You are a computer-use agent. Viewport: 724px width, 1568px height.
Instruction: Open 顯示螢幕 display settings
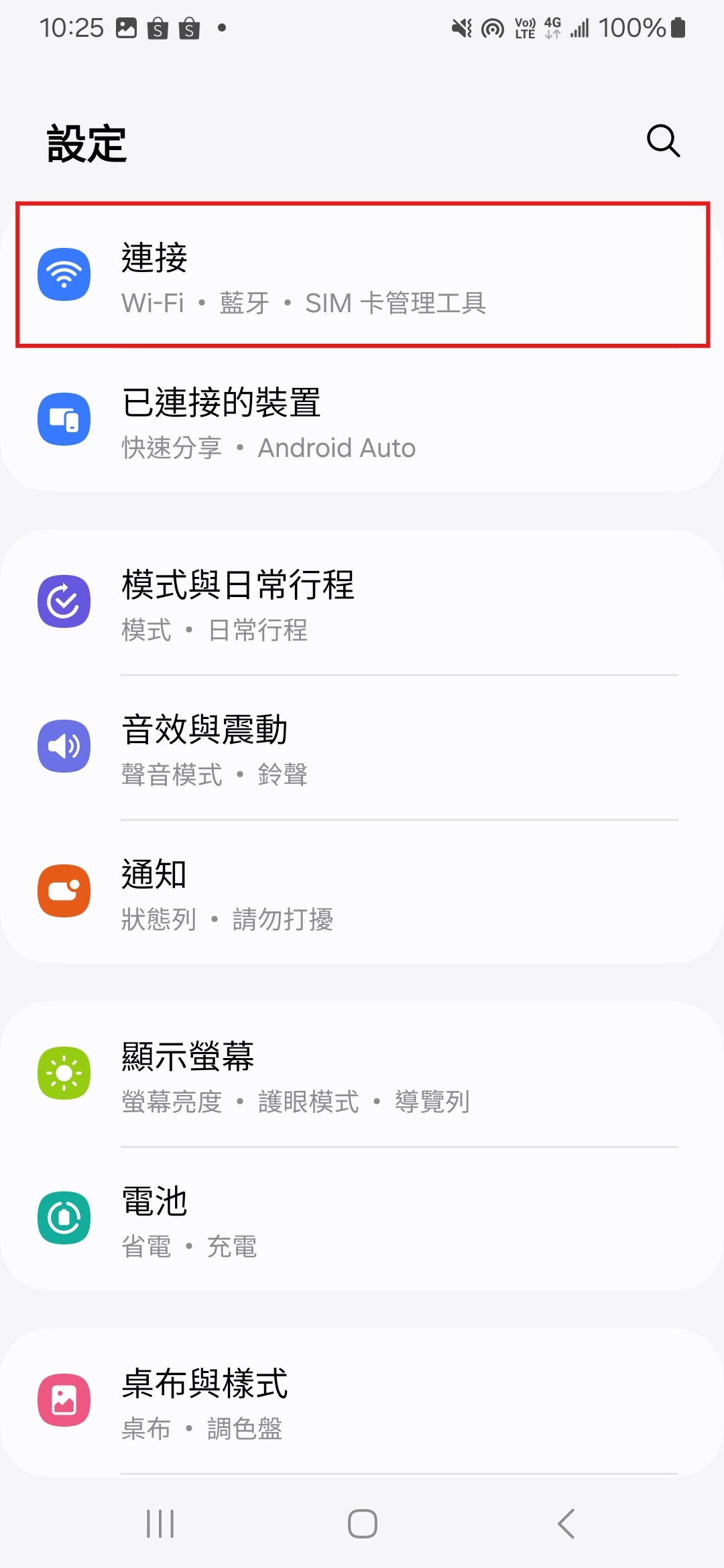tap(362, 1074)
